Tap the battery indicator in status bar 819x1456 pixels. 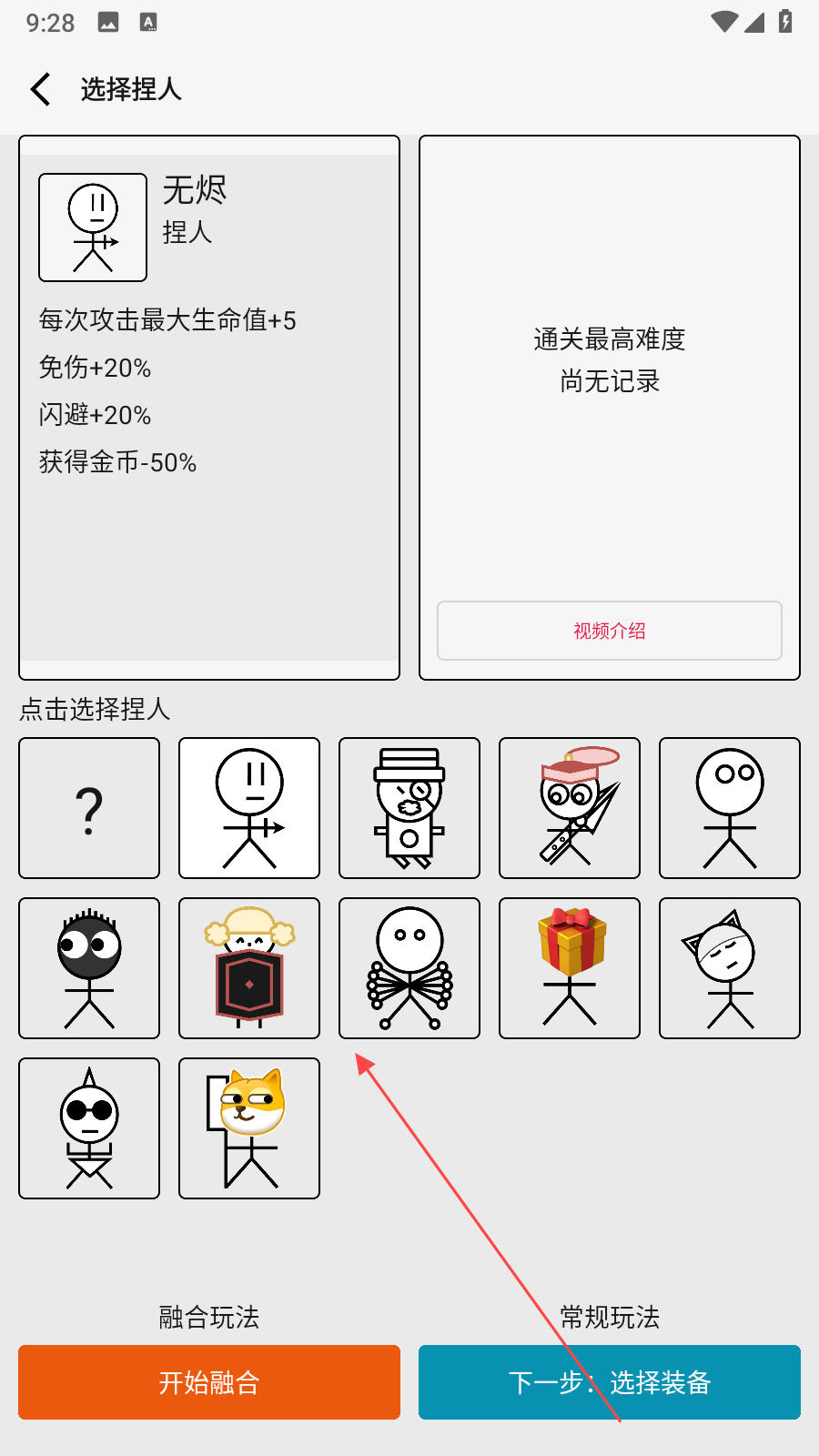pyautogui.click(x=784, y=23)
